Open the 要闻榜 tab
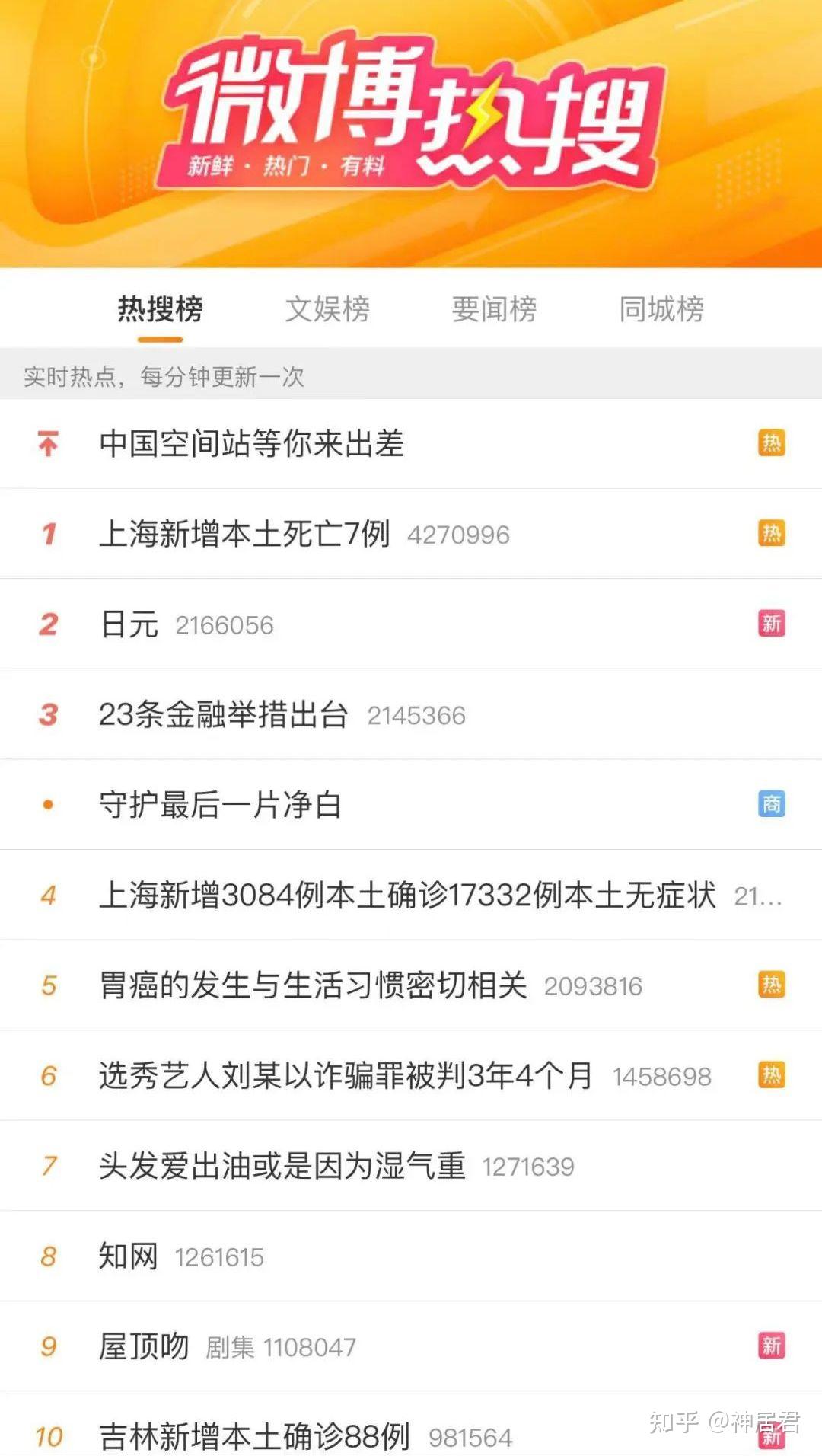 (x=494, y=309)
